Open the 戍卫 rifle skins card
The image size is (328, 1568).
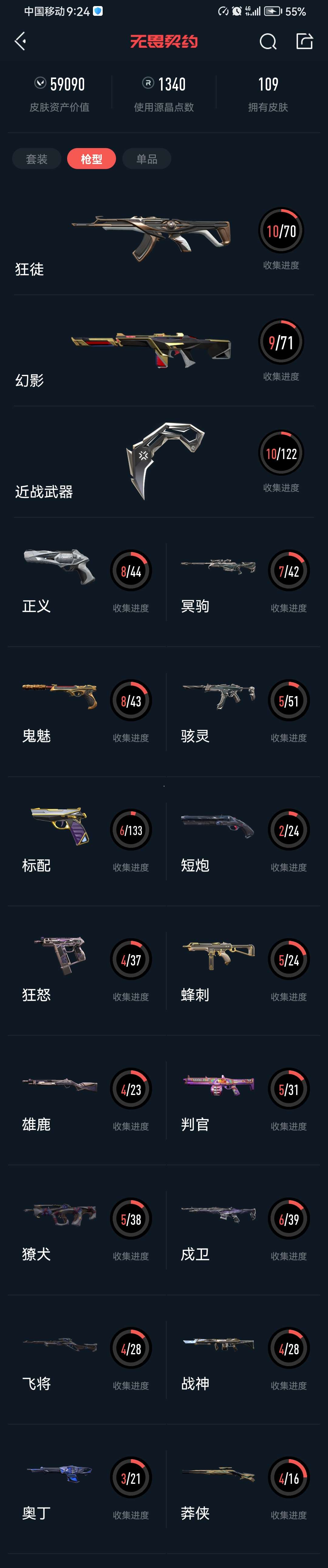243,1230
